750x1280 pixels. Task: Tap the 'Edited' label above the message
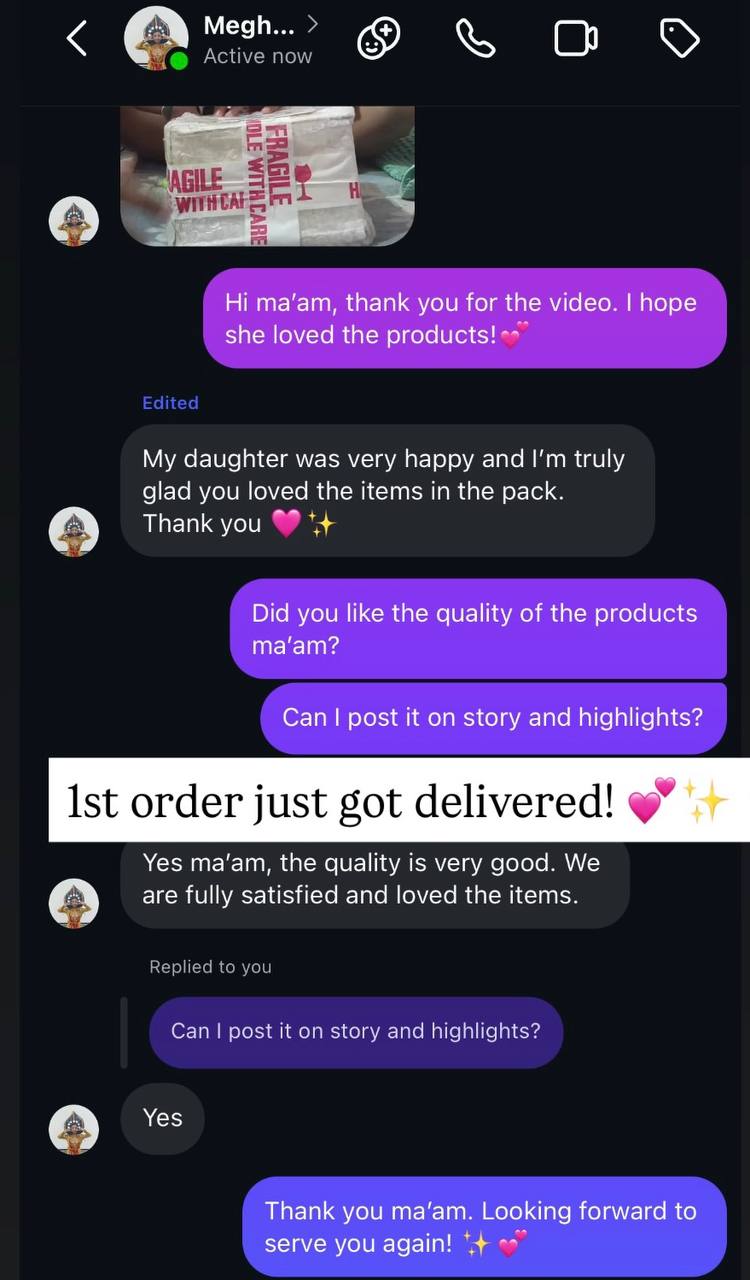pyautogui.click(x=170, y=403)
